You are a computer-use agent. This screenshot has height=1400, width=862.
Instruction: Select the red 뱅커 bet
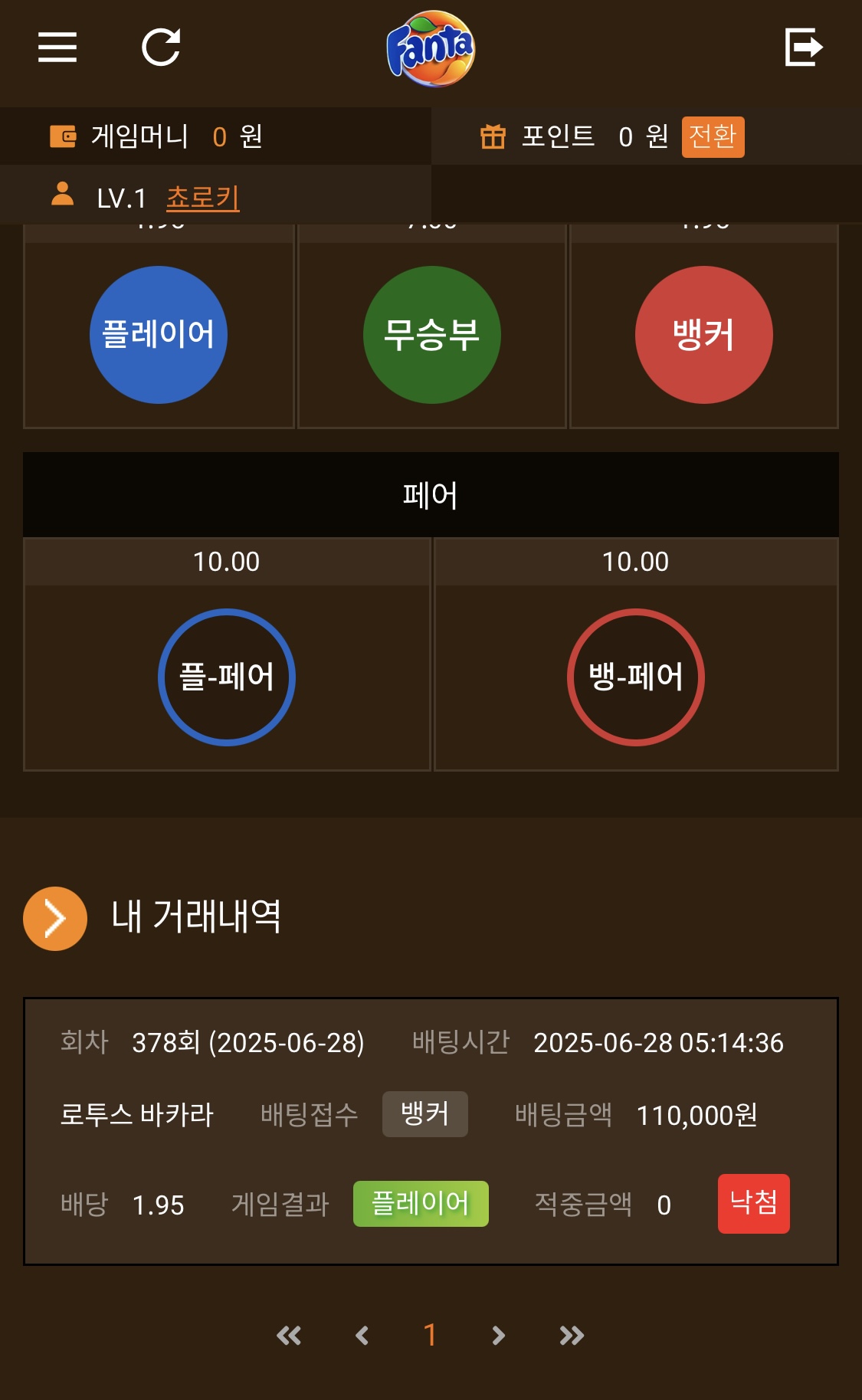703,335
